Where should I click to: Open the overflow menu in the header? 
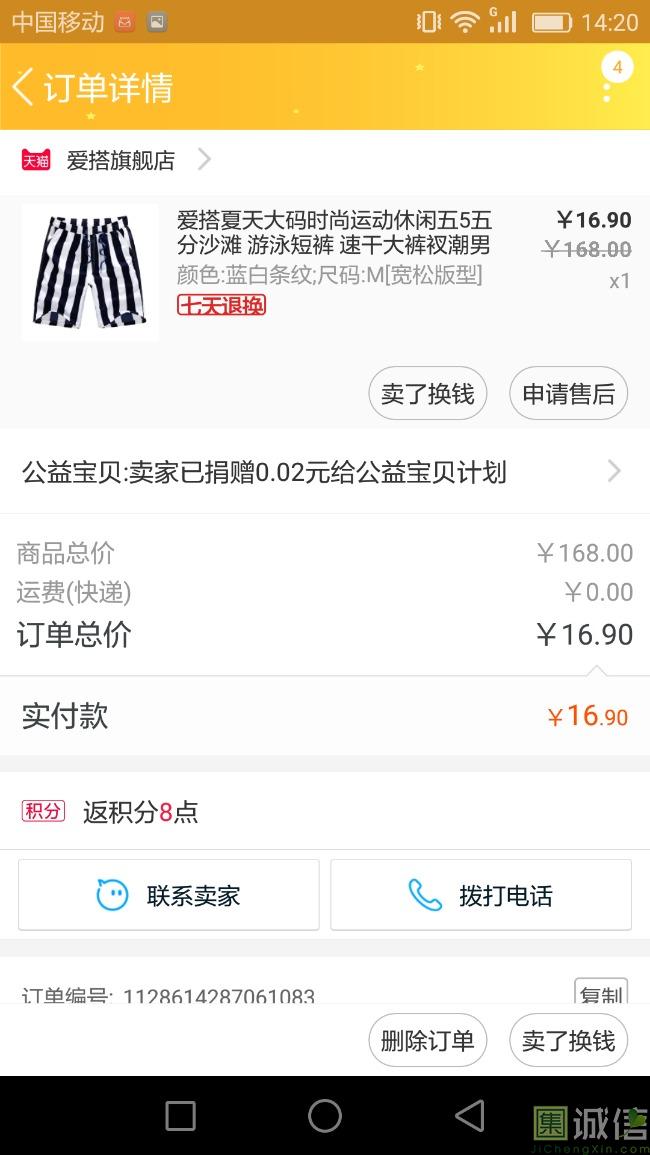point(607,88)
